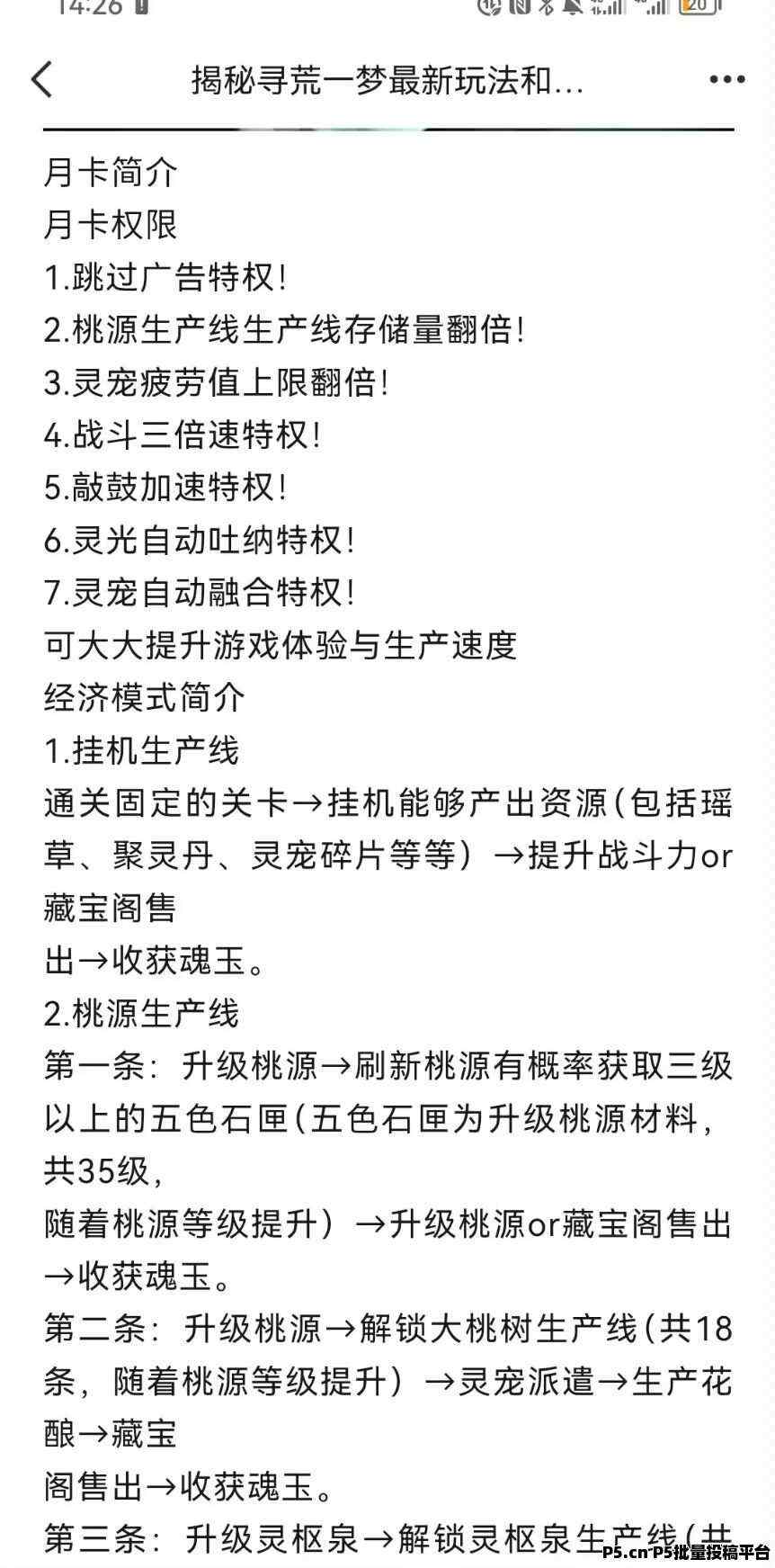The width and height of the screenshot is (775, 1568).
Task: Open the three-dot overflow menu
Action: click(726, 80)
